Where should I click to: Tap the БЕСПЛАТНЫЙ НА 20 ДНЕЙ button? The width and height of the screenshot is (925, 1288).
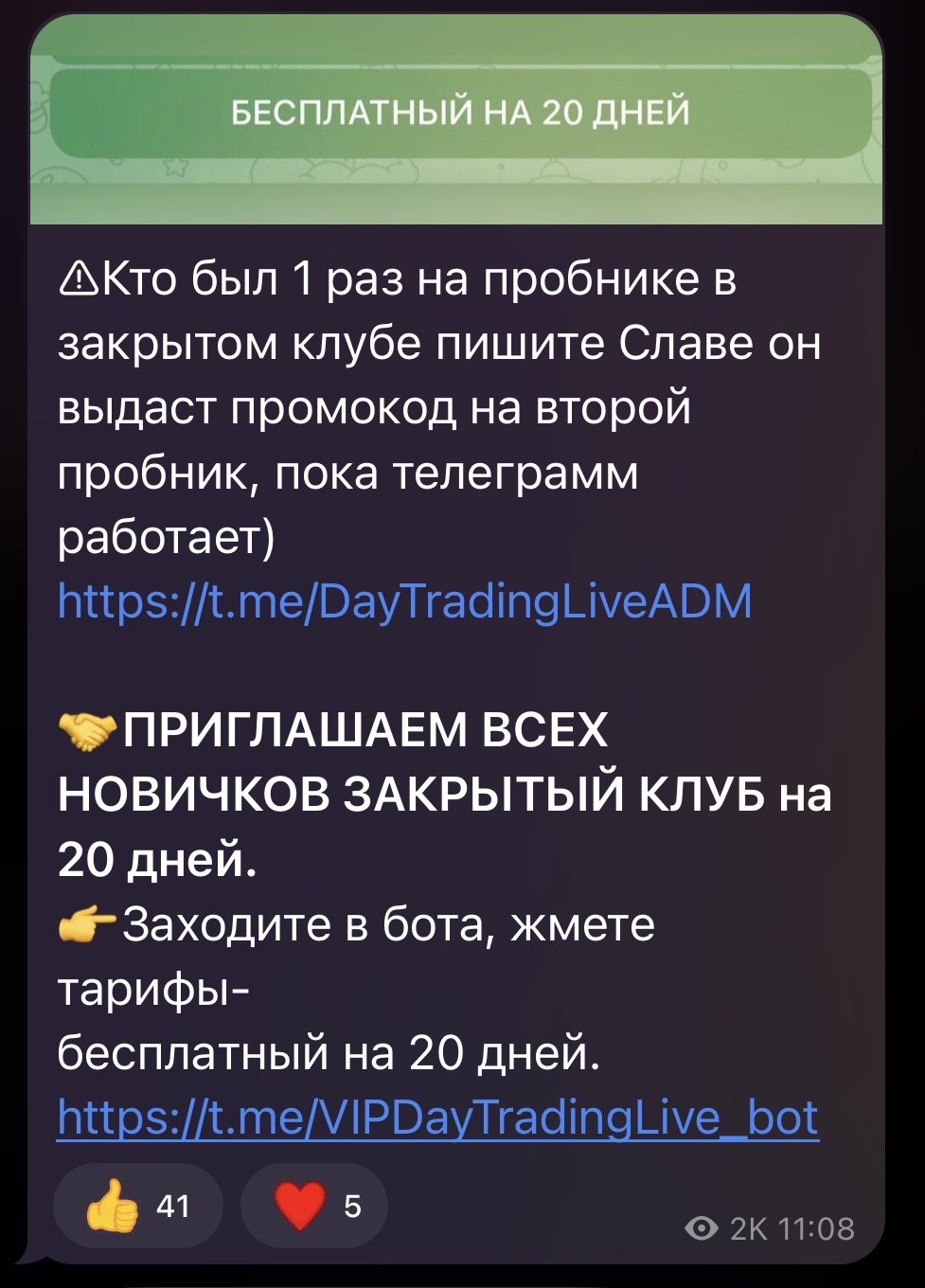point(460,114)
